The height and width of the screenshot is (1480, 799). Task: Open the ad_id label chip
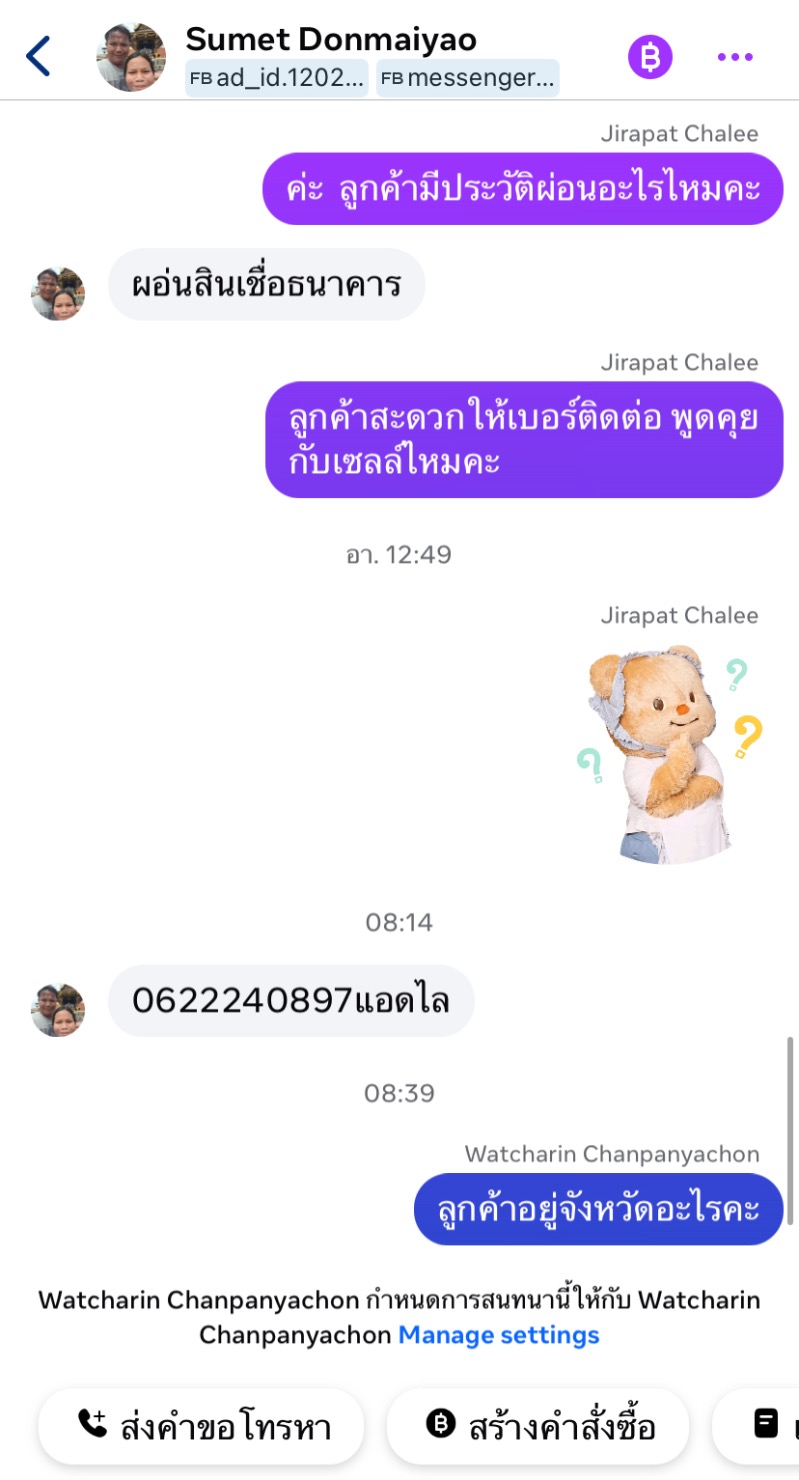[x=276, y=78]
